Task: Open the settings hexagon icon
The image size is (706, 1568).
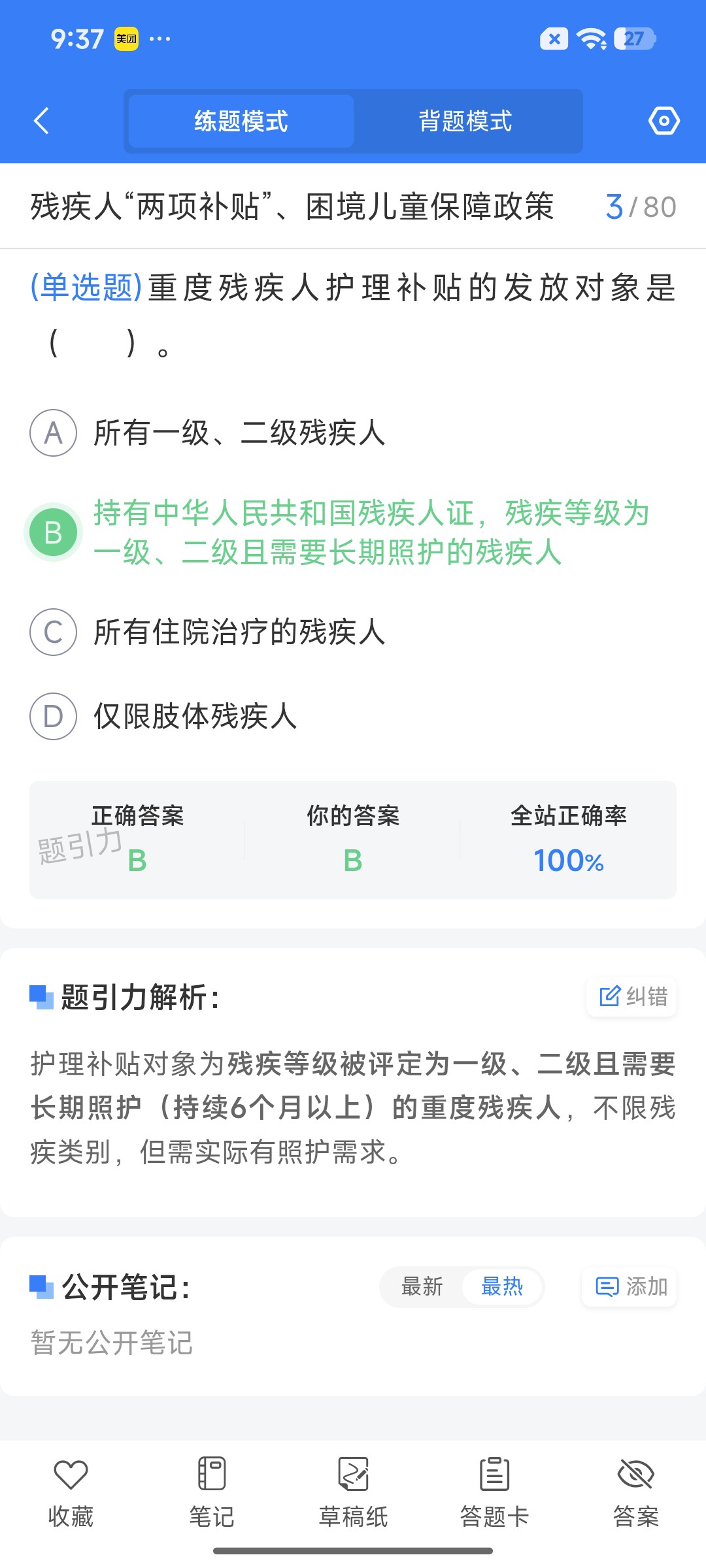Action: point(664,121)
